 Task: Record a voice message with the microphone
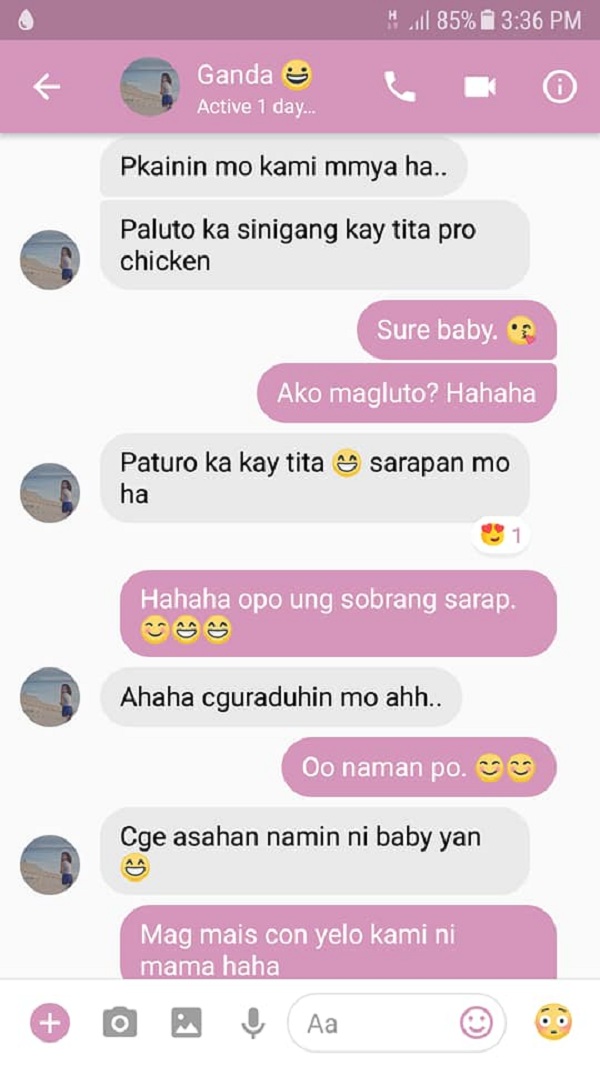253,1023
